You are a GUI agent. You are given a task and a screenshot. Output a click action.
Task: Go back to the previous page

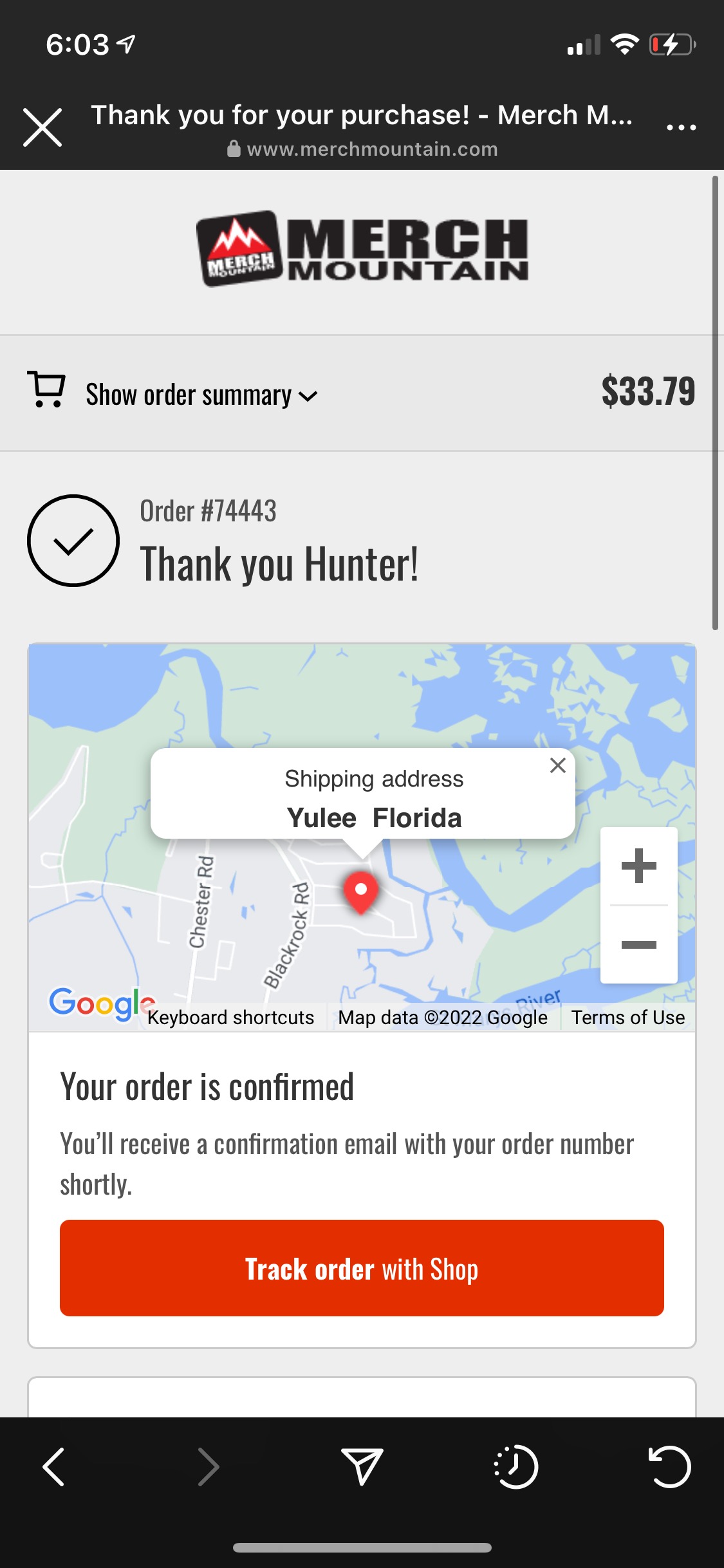54,1467
